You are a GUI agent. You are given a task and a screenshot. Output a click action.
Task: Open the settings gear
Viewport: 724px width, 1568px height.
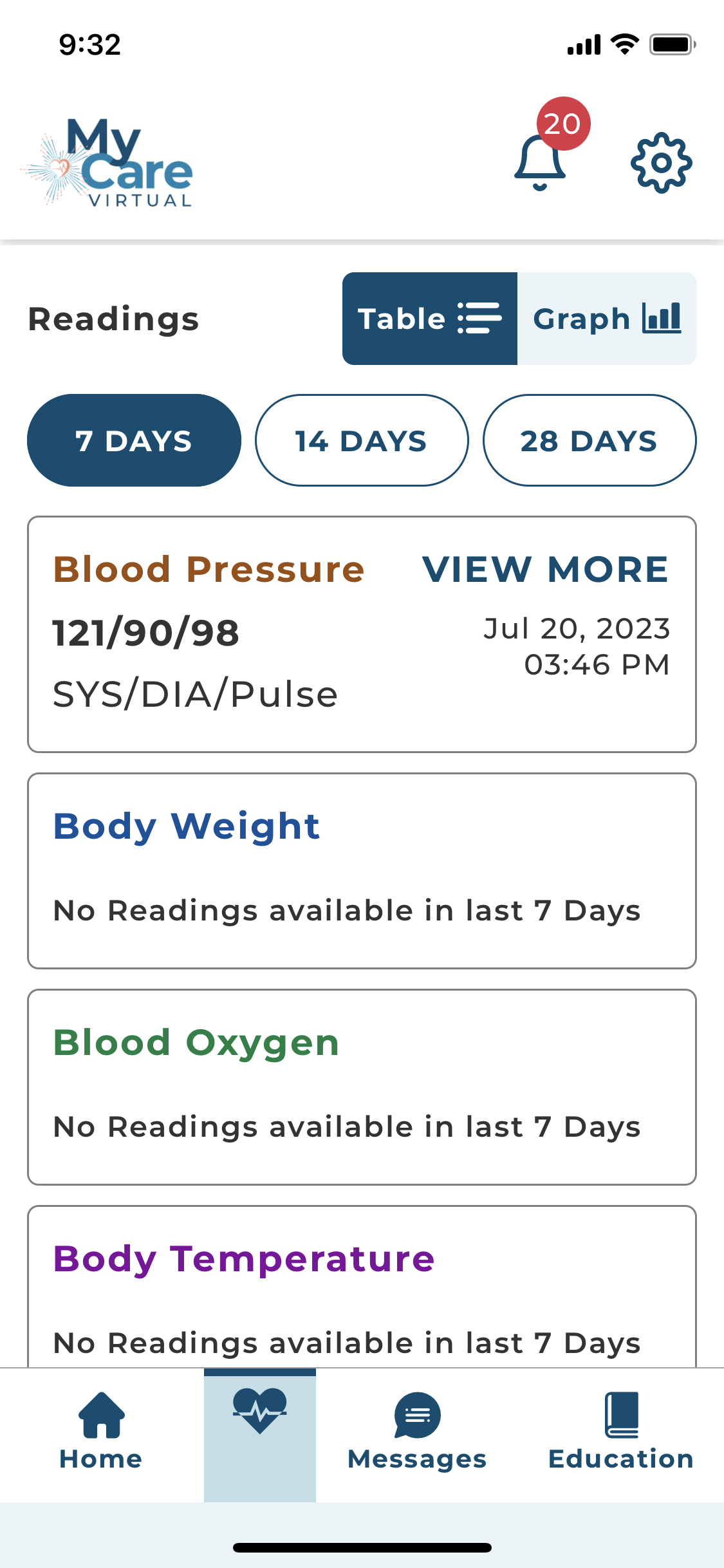click(661, 163)
